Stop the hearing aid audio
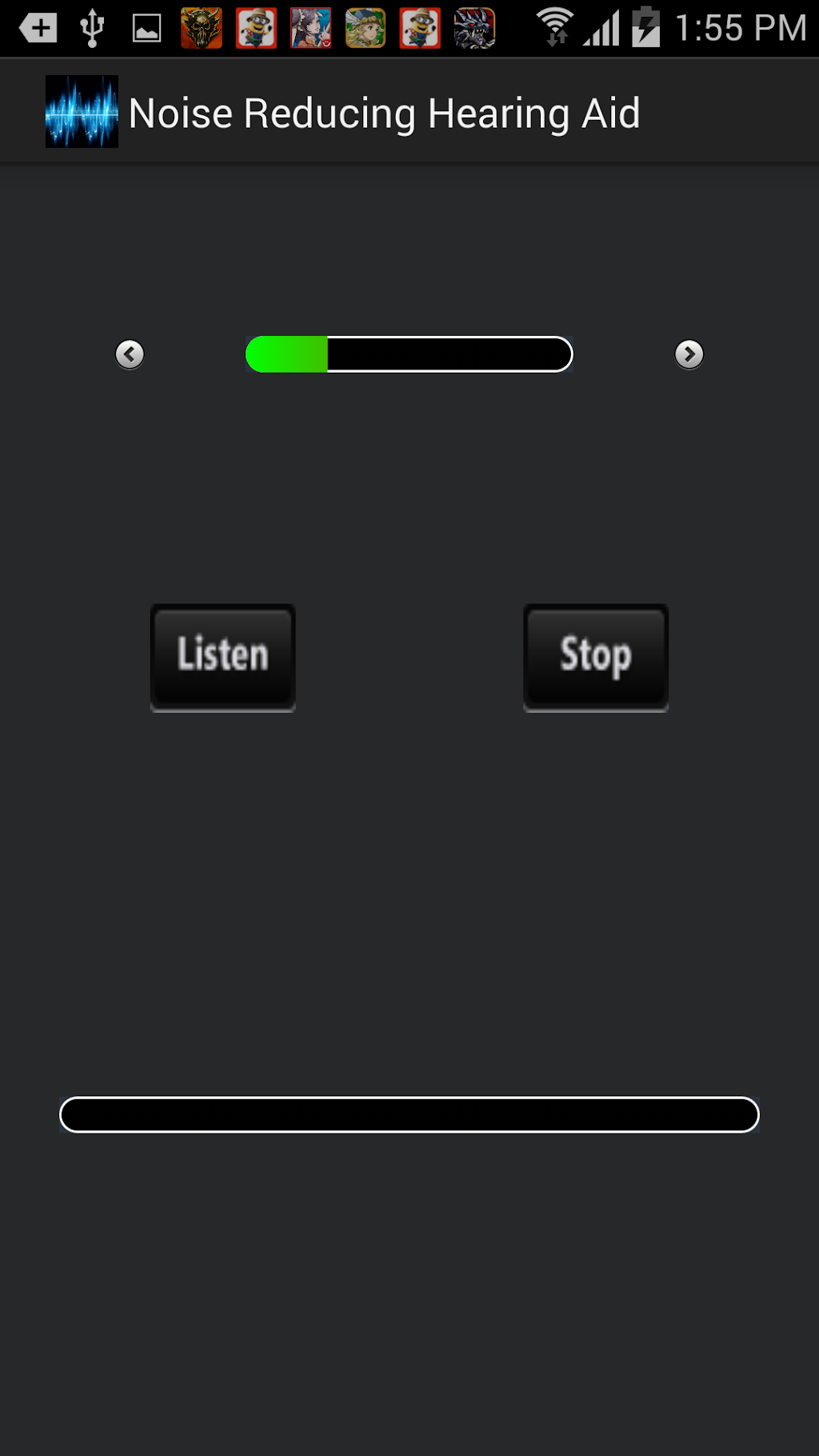This screenshot has width=819, height=1456. click(x=596, y=657)
